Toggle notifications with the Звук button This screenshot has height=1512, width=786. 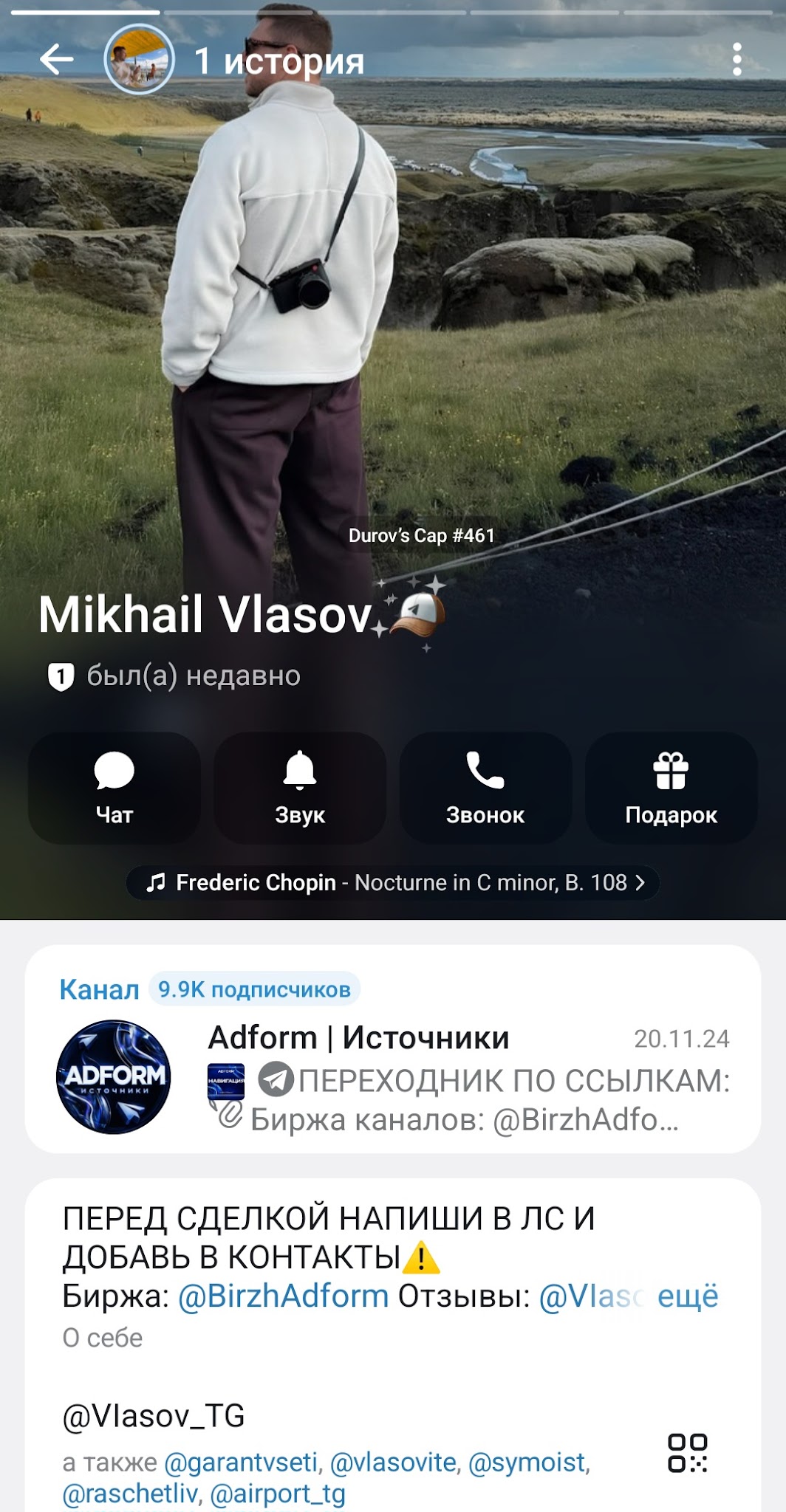tap(300, 787)
